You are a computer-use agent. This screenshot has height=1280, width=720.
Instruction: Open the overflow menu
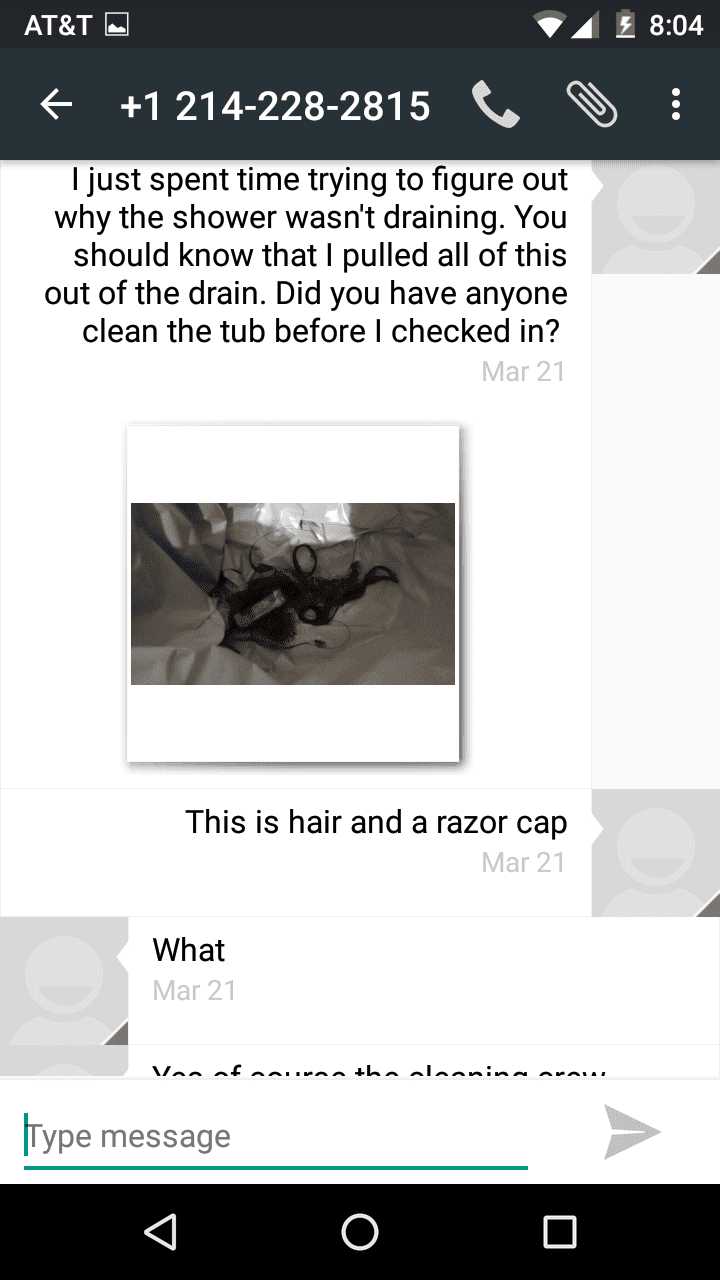point(676,104)
